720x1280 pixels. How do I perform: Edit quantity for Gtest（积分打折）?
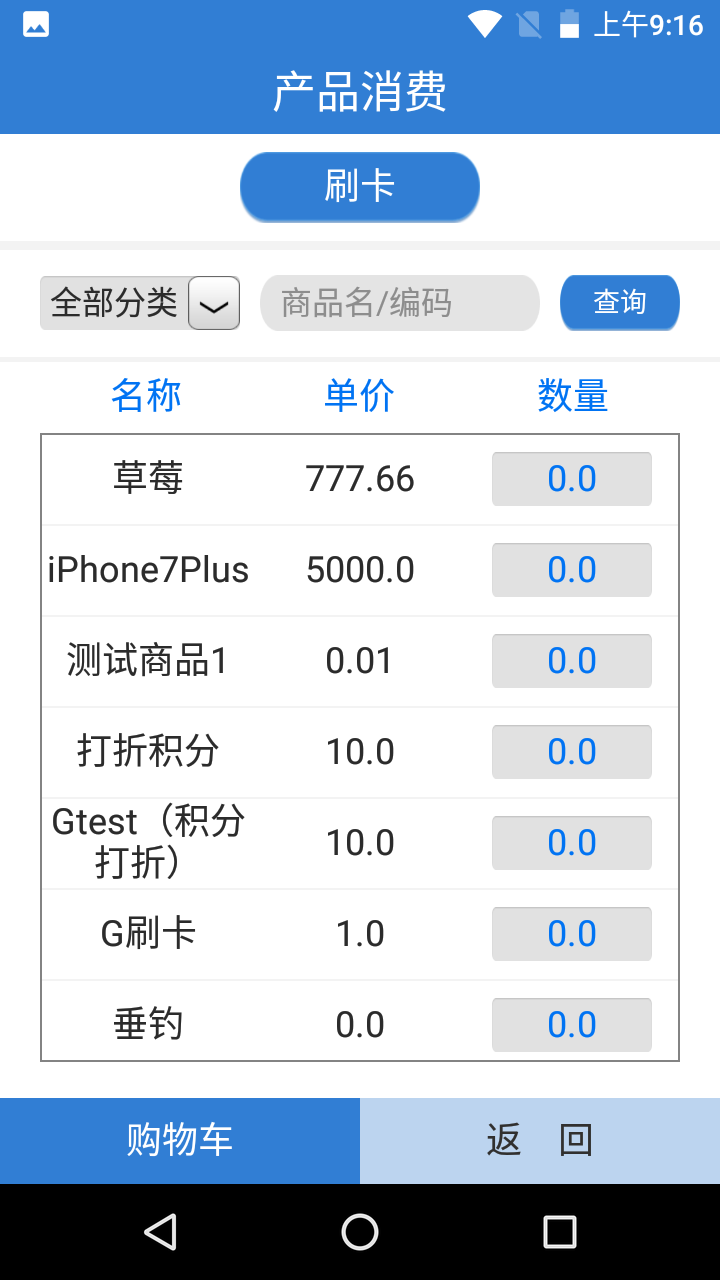(572, 843)
